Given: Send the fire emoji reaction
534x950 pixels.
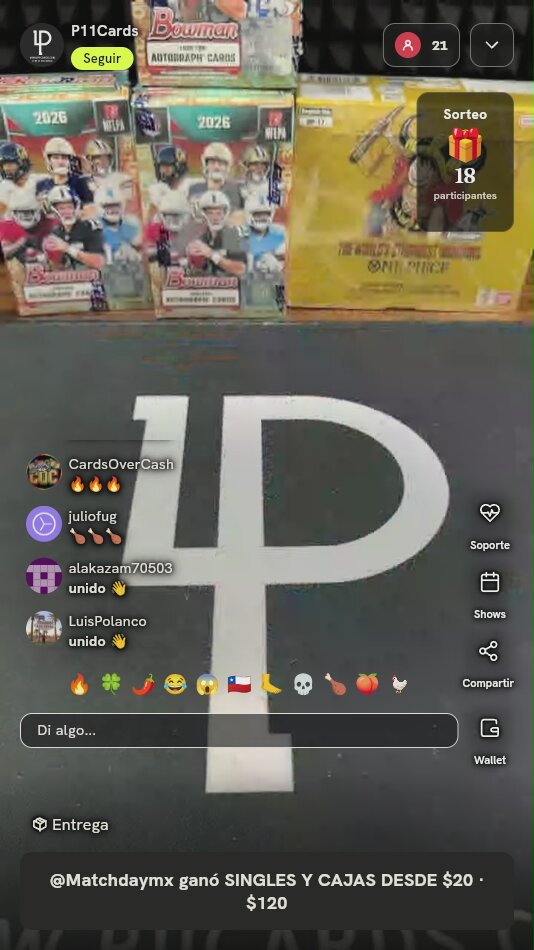Looking at the screenshot, I should (79, 684).
